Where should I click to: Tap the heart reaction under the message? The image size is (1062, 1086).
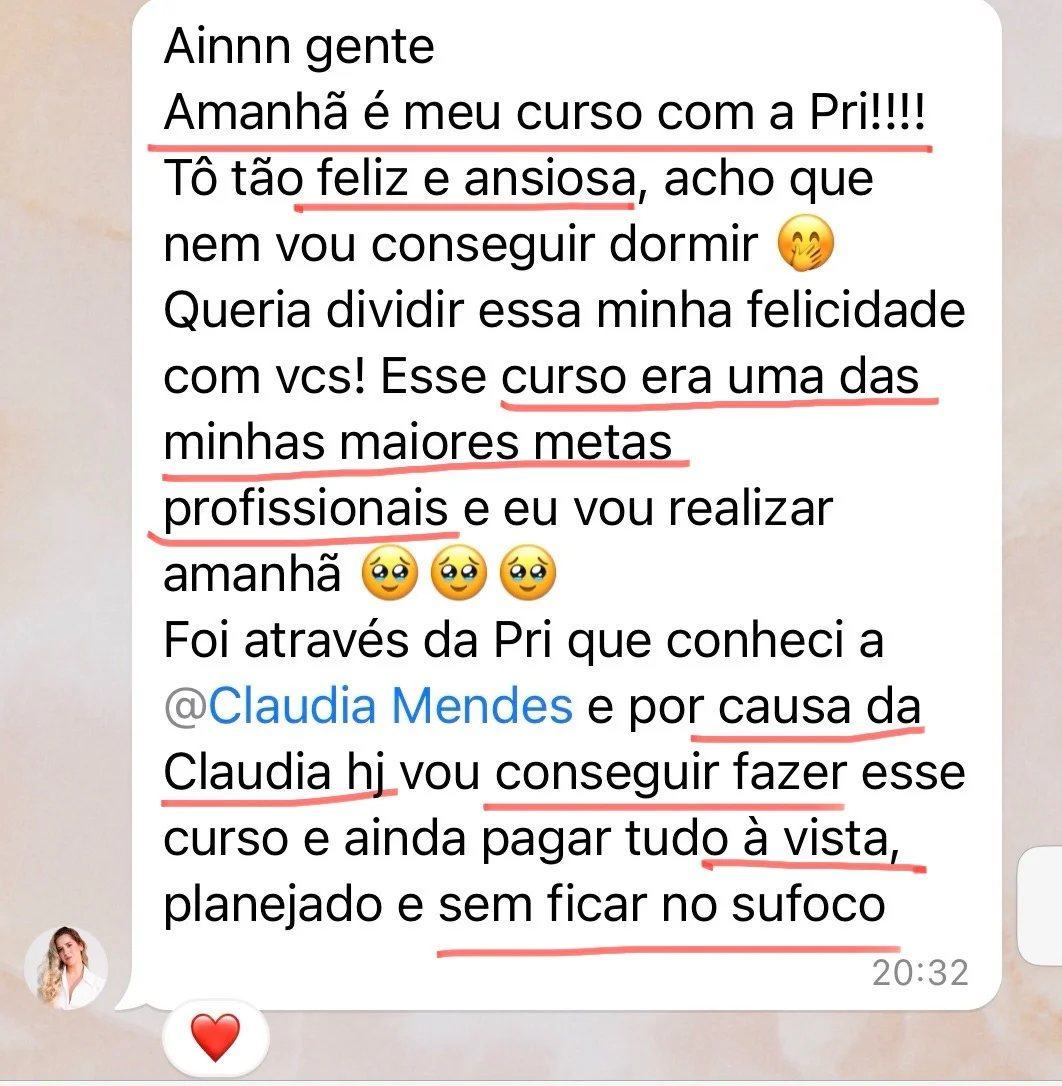click(215, 1036)
